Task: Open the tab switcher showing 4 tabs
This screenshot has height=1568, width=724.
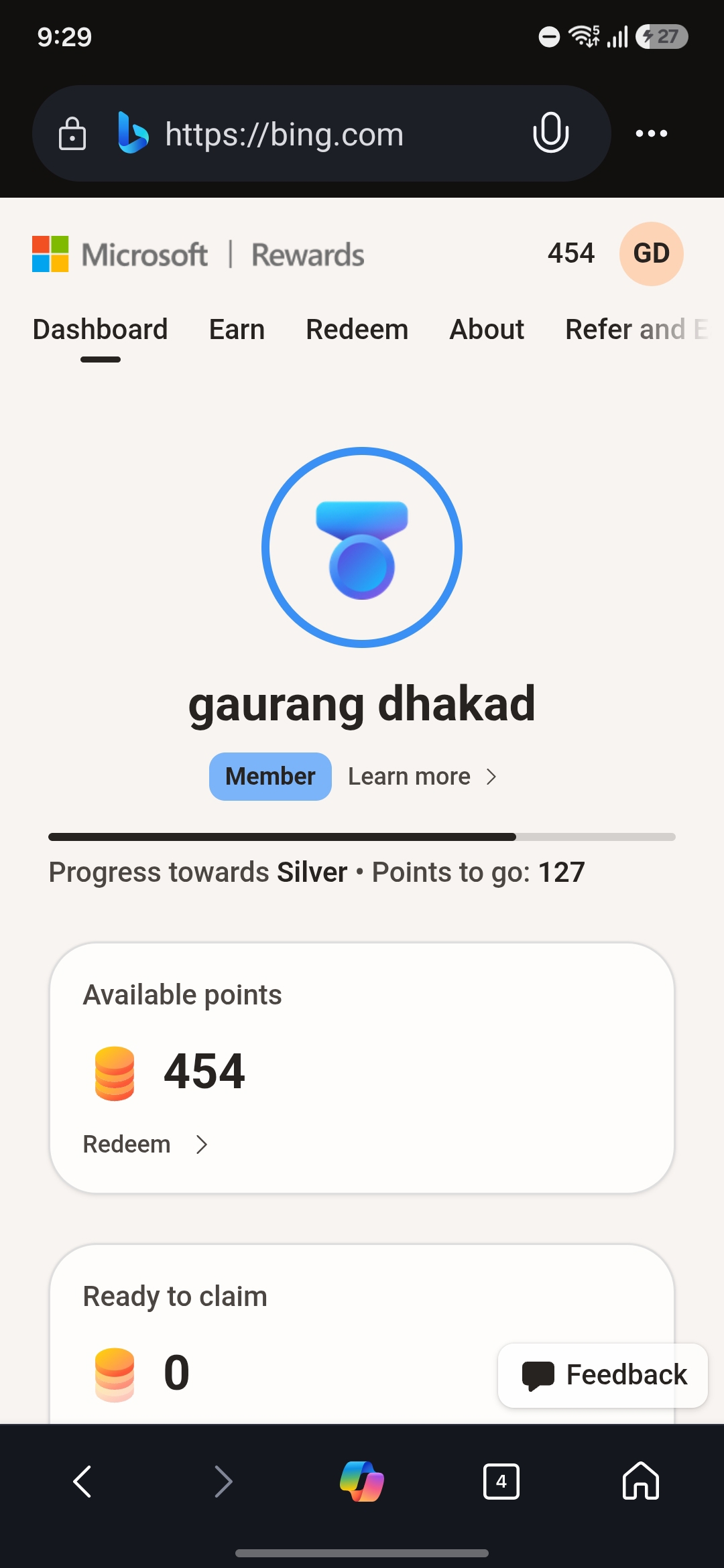Action: pyautogui.click(x=501, y=1482)
